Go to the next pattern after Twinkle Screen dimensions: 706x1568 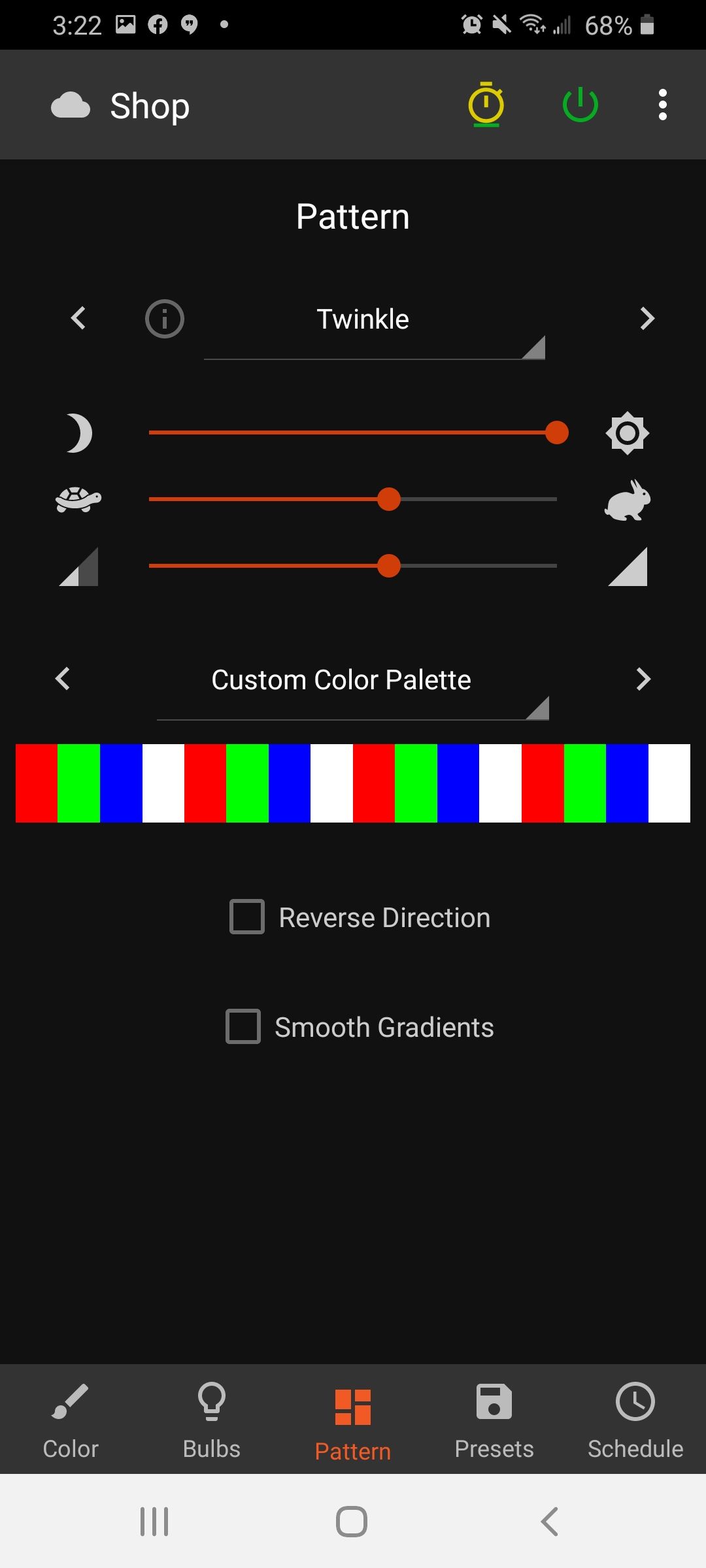647,318
